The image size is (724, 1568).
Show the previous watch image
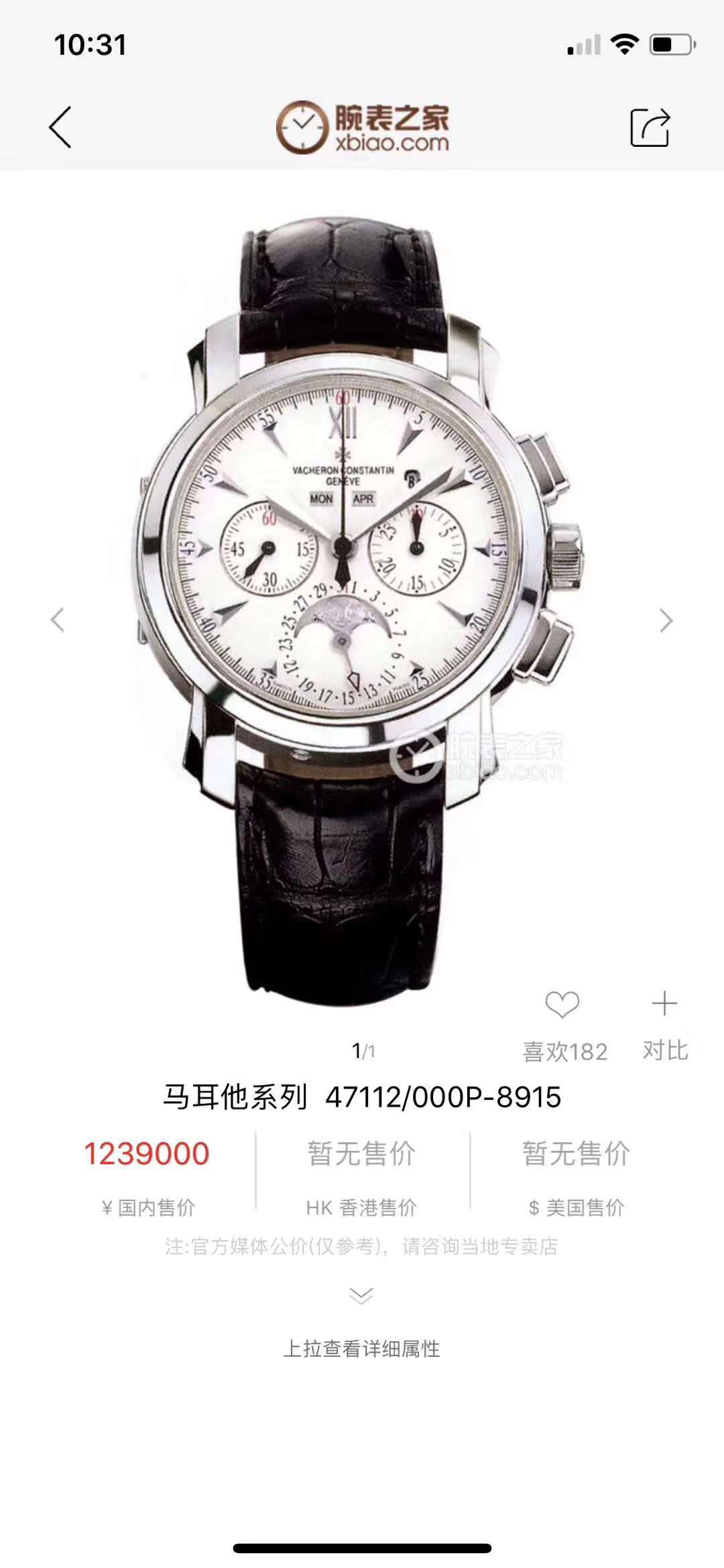click(58, 620)
